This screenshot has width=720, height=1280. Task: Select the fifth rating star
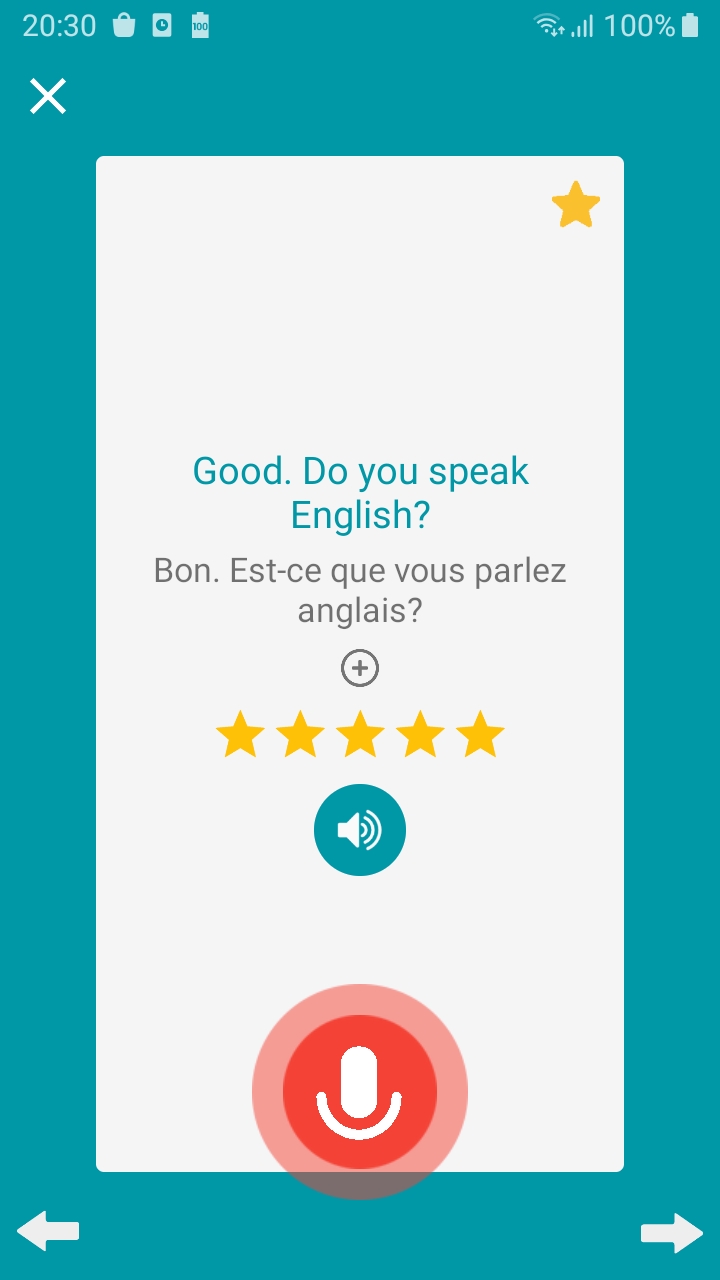[480, 734]
